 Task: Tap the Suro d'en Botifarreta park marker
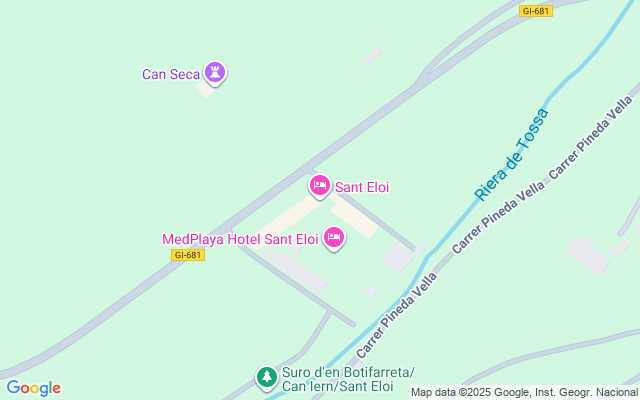click(266, 376)
